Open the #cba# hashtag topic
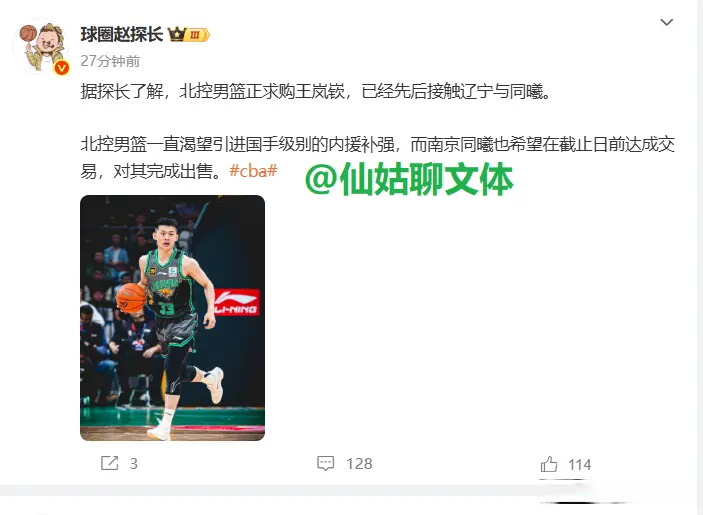 coord(252,170)
